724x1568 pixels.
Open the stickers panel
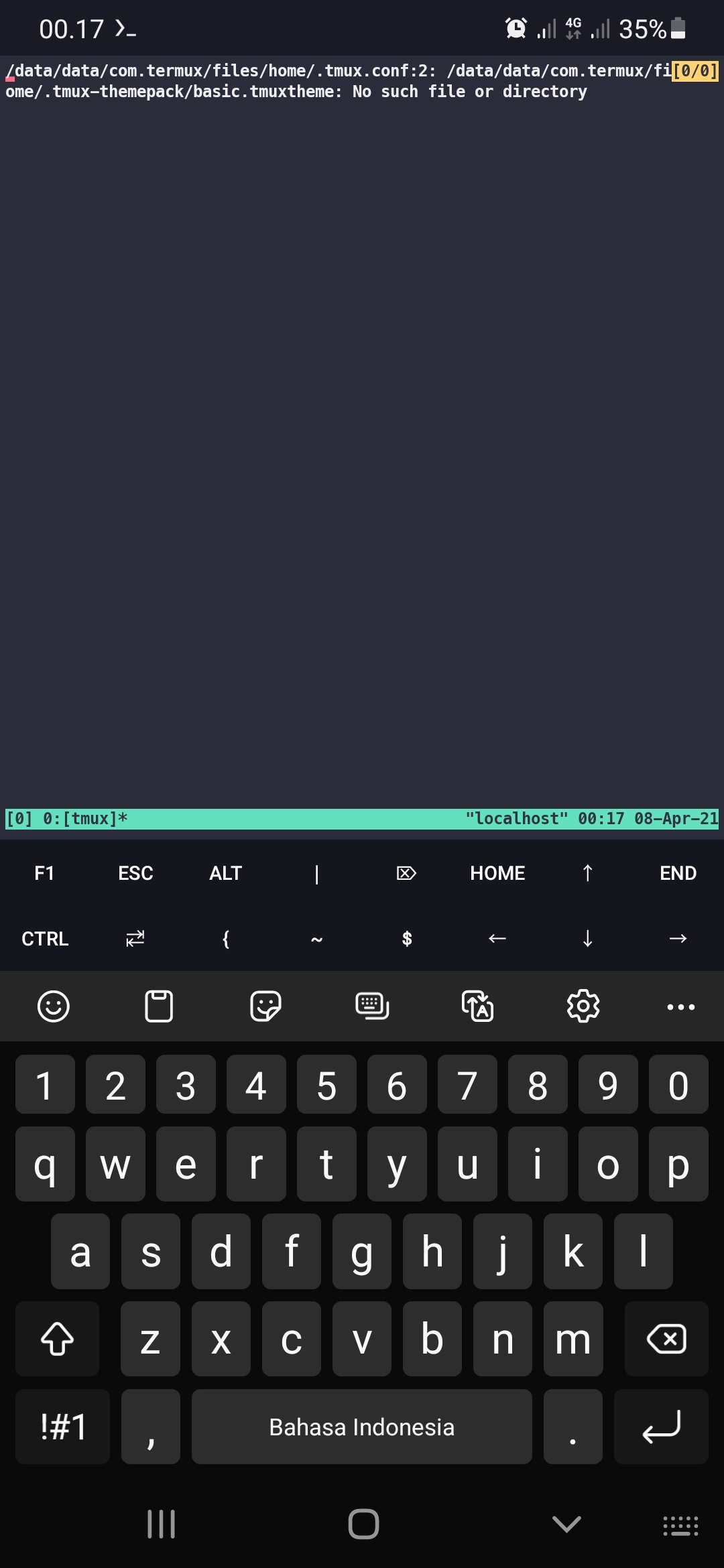coord(265,1006)
